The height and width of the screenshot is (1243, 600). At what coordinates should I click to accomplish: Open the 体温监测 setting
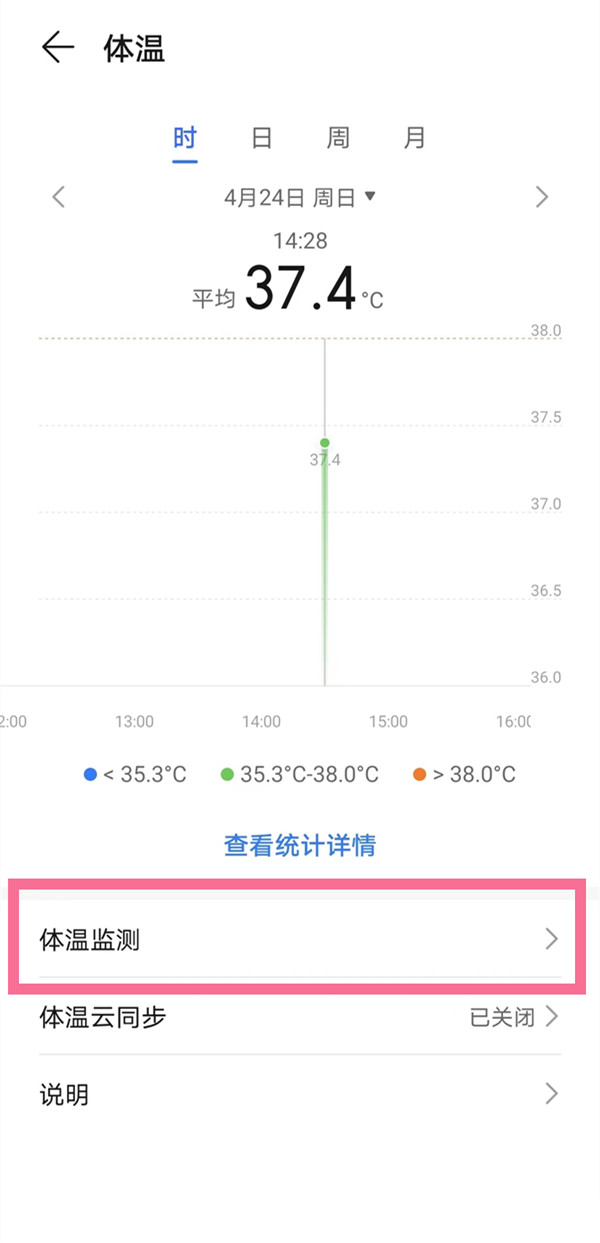[x=300, y=939]
